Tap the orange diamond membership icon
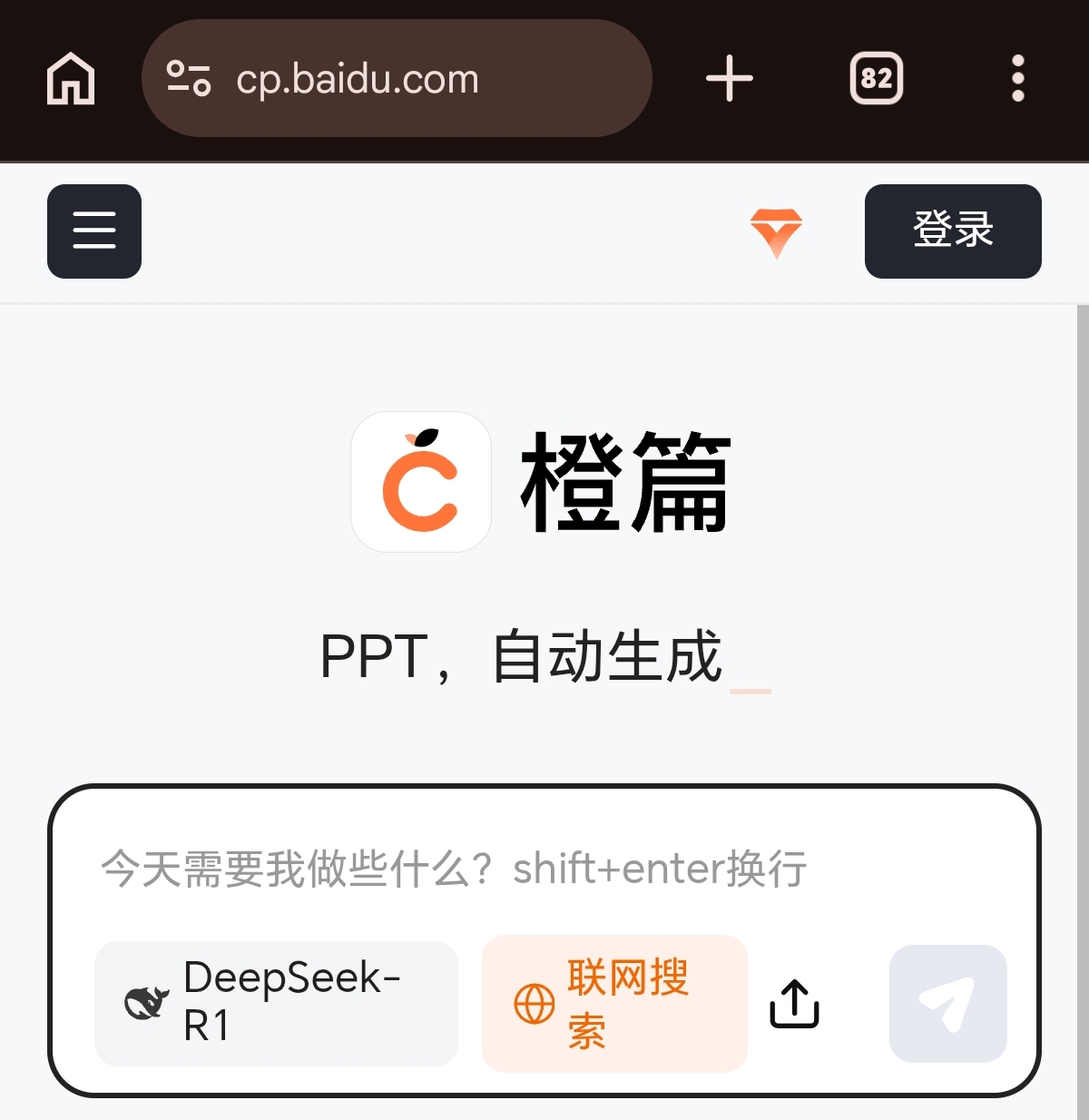The image size is (1089, 1120). pyautogui.click(x=777, y=232)
